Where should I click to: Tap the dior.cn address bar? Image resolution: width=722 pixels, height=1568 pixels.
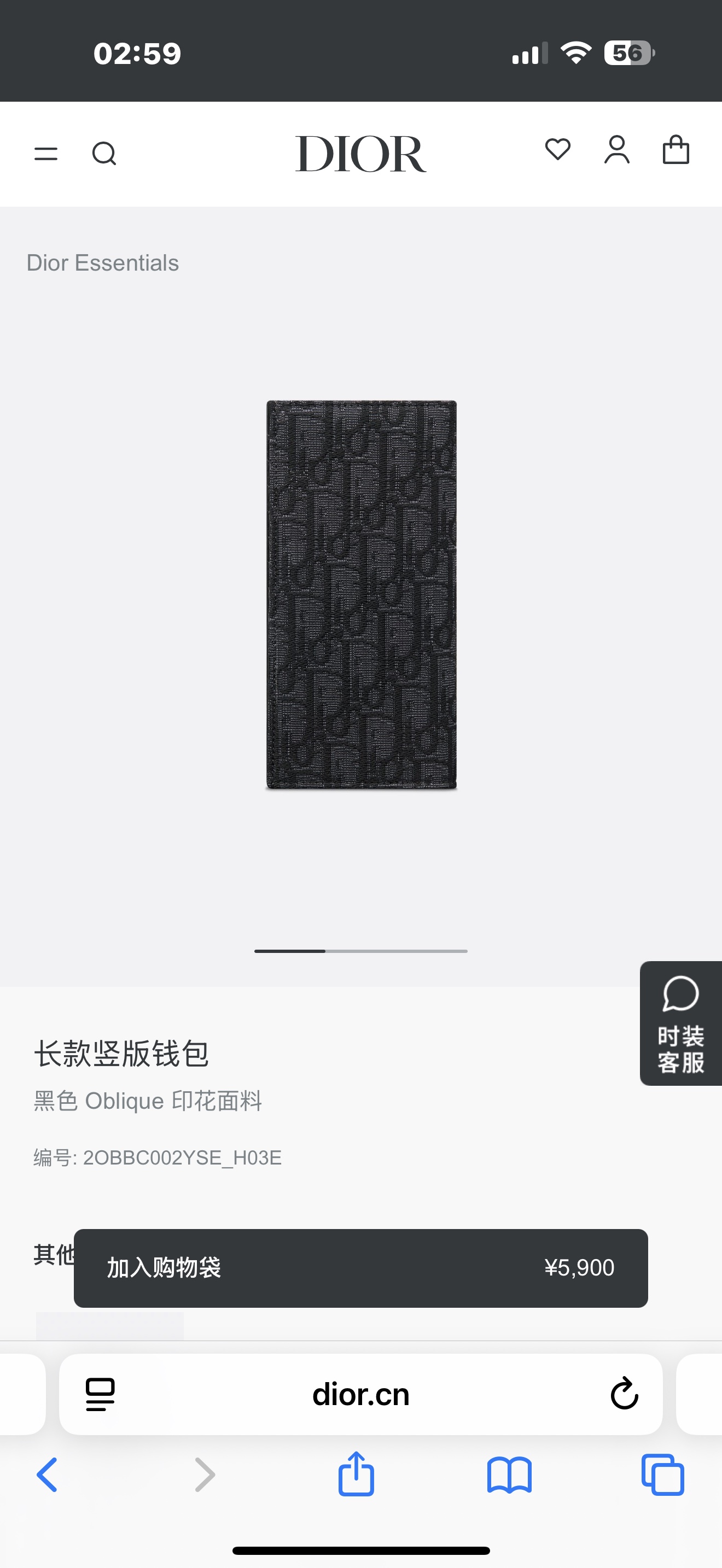(360, 1394)
